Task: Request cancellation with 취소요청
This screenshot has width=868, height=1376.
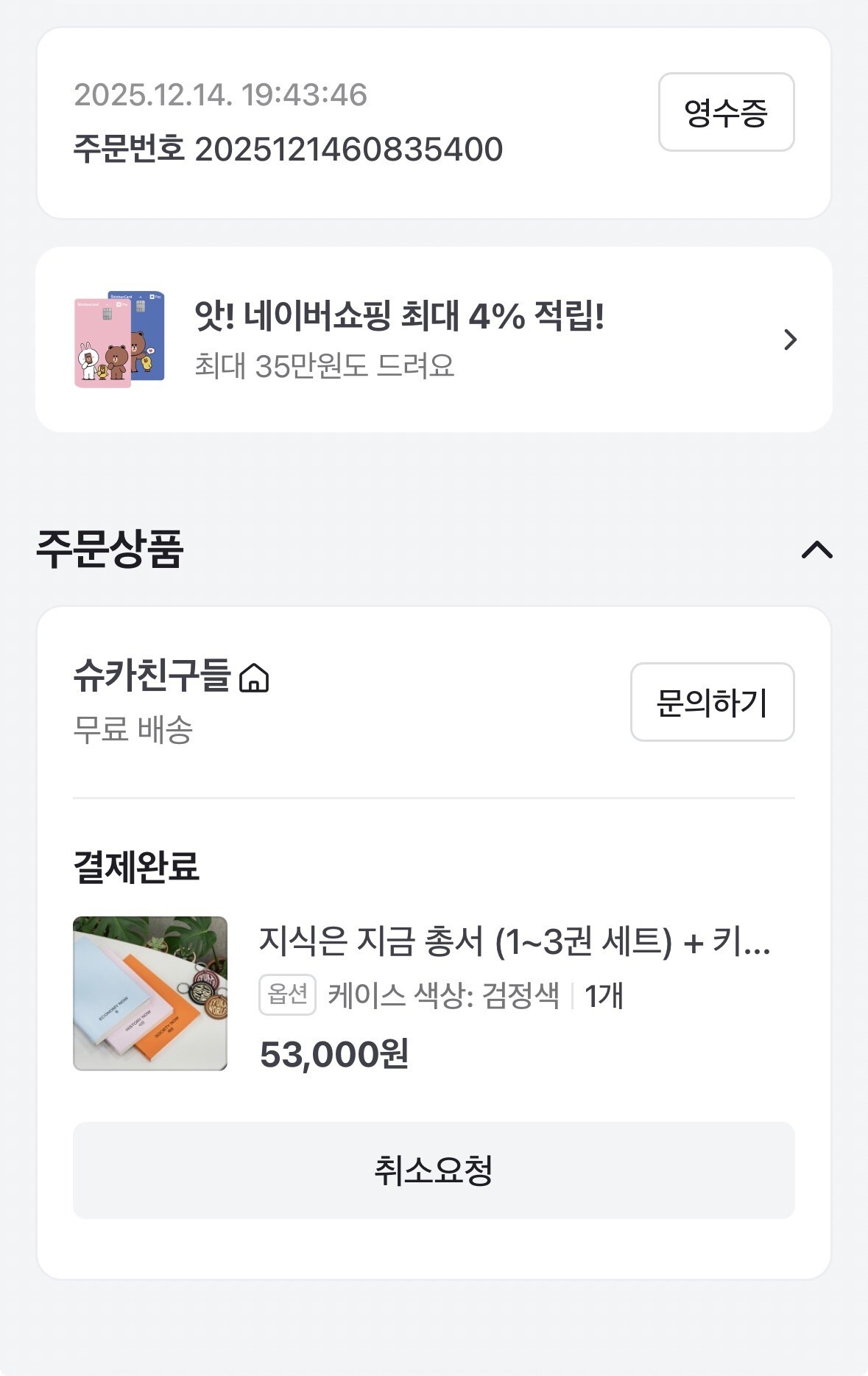Action: pyautogui.click(x=434, y=1170)
